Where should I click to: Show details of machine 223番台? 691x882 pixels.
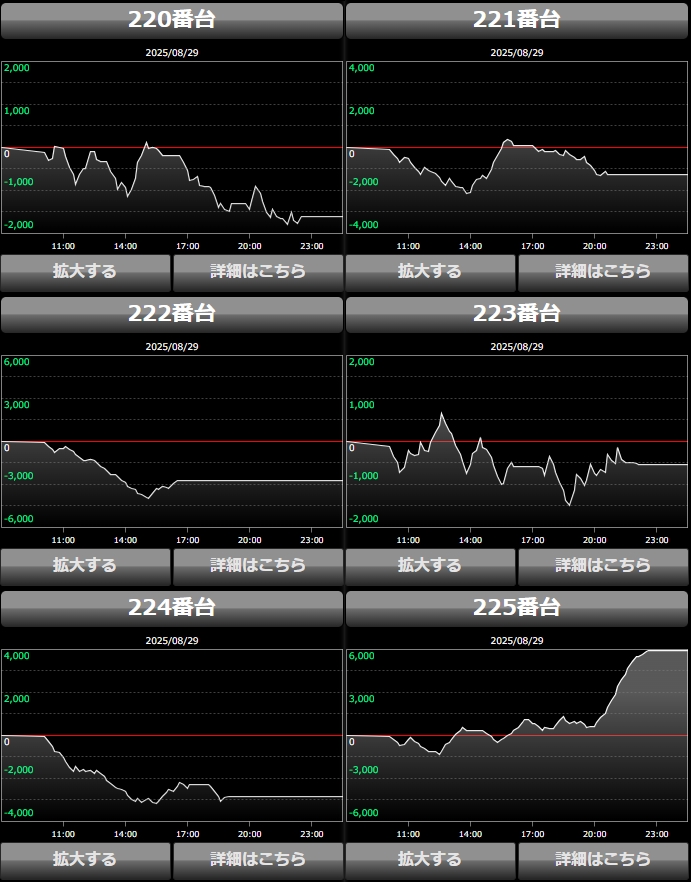coord(603,565)
